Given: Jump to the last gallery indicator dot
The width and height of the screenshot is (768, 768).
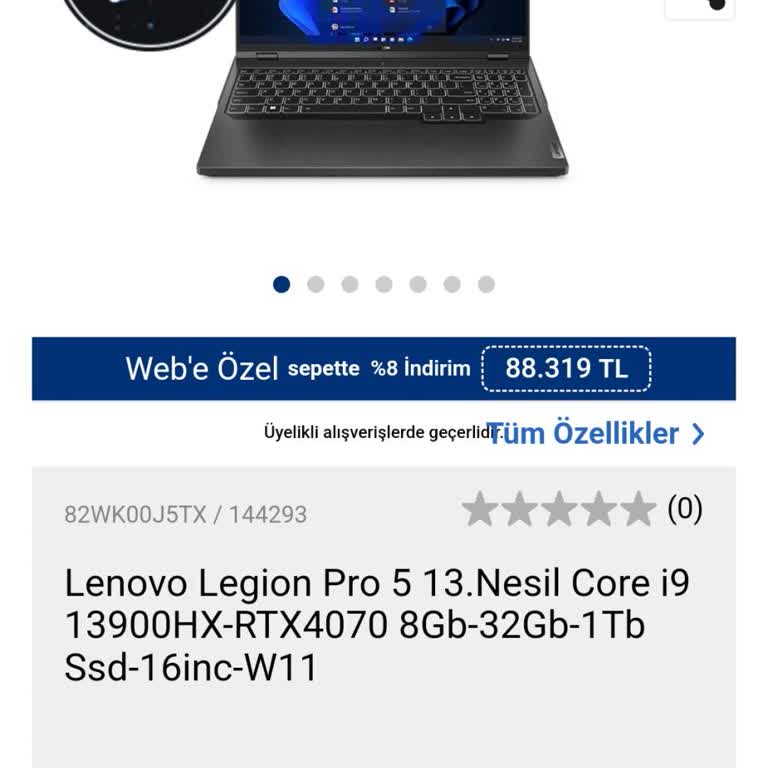Looking at the screenshot, I should (486, 285).
